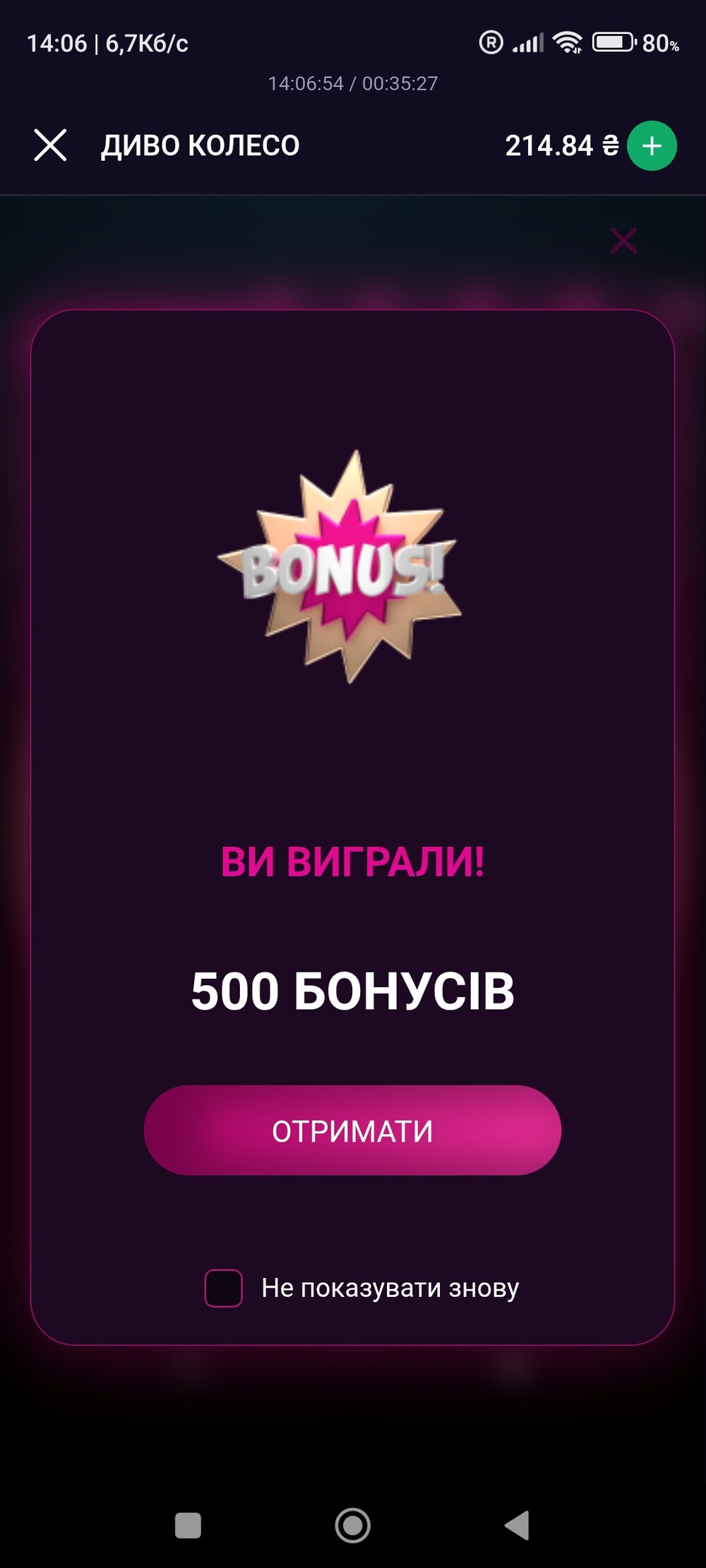Viewport: 706px width, 1568px height.
Task: Dismiss the bonus win popup
Action: coord(623,241)
